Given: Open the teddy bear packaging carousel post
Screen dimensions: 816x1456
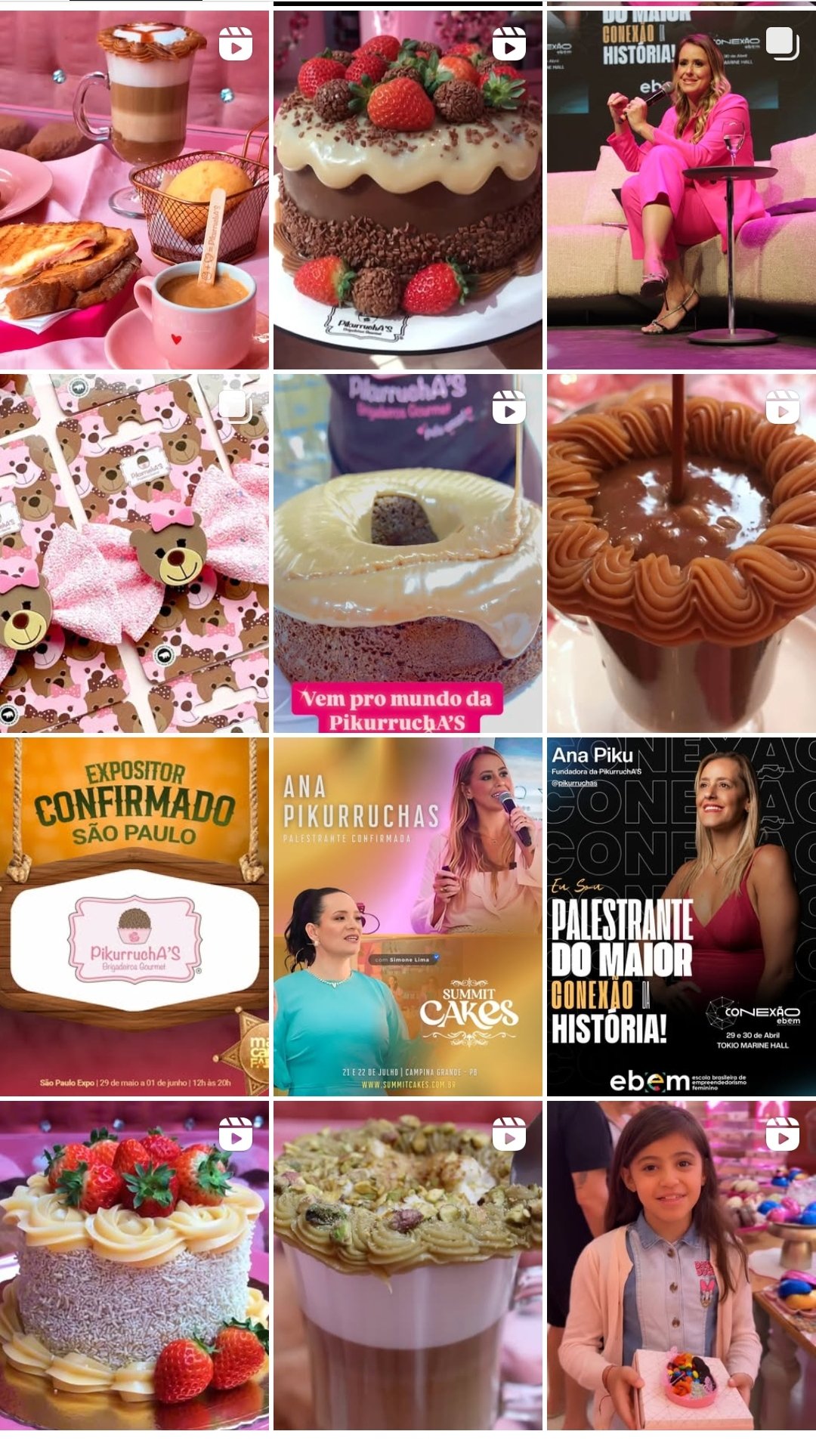Looking at the screenshot, I should (134, 553).
